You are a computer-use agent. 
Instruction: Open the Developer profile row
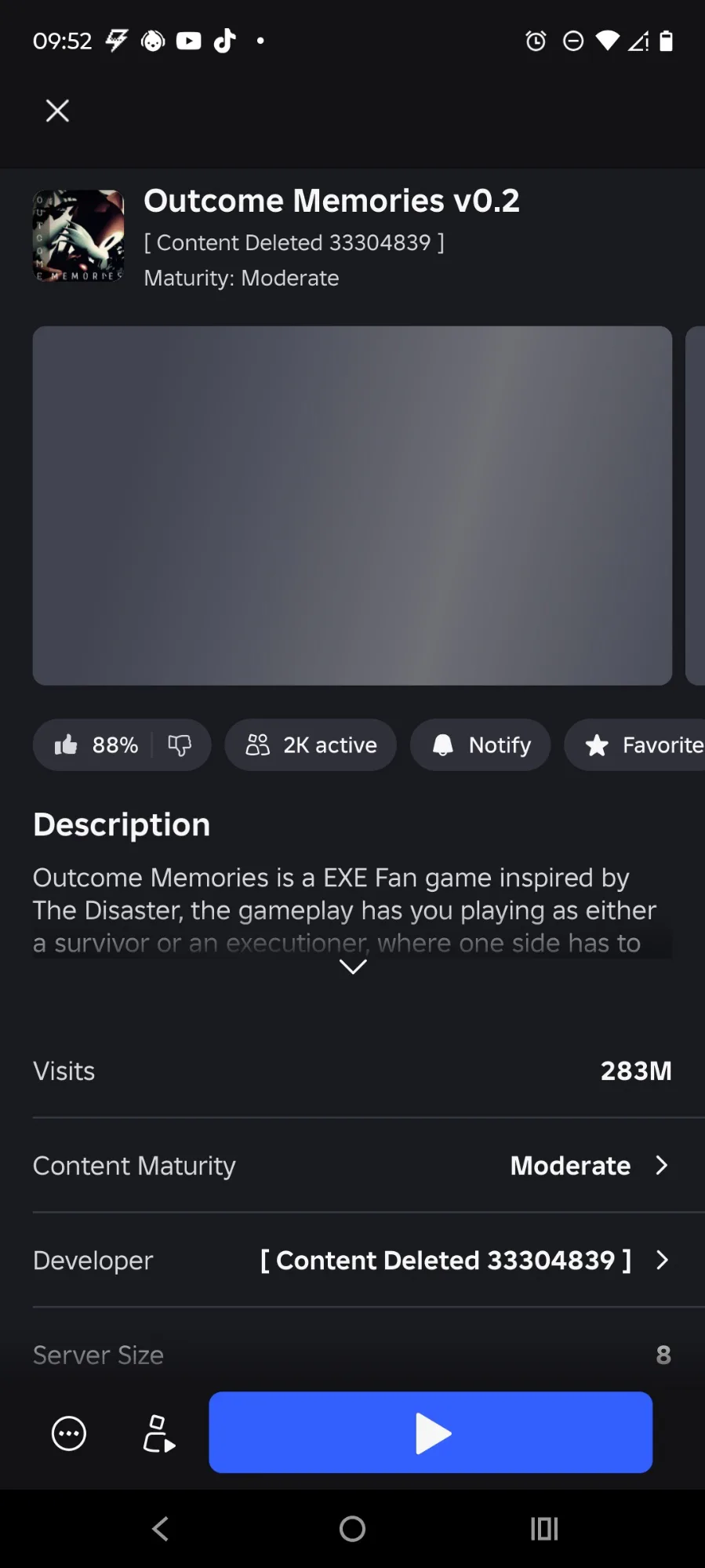point(463,1261)
